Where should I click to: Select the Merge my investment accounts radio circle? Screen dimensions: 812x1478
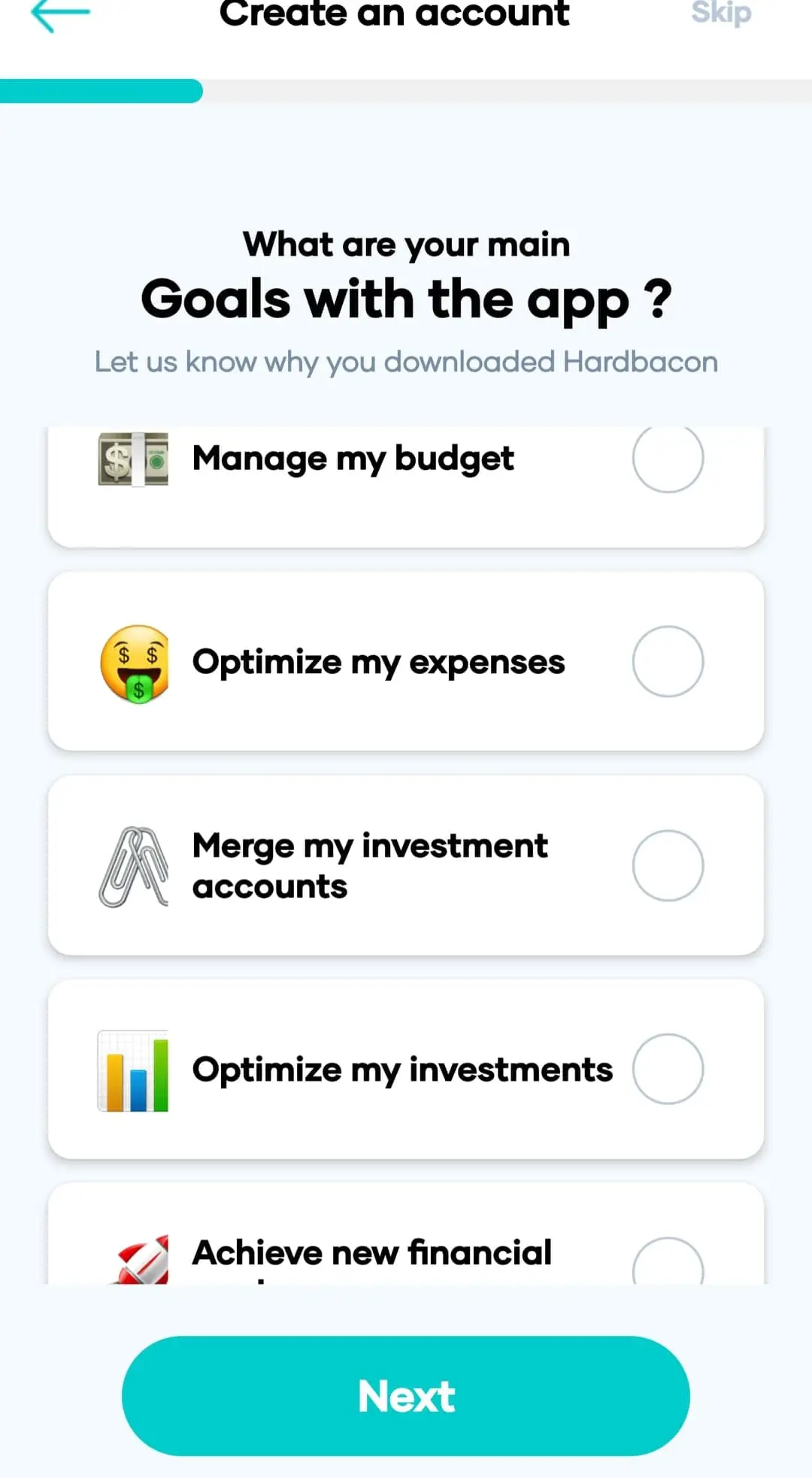(668, 865)
